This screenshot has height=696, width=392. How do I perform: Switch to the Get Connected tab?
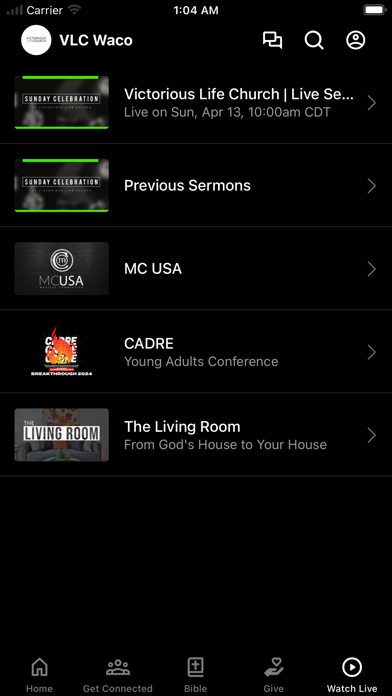[x=118, y=675]
